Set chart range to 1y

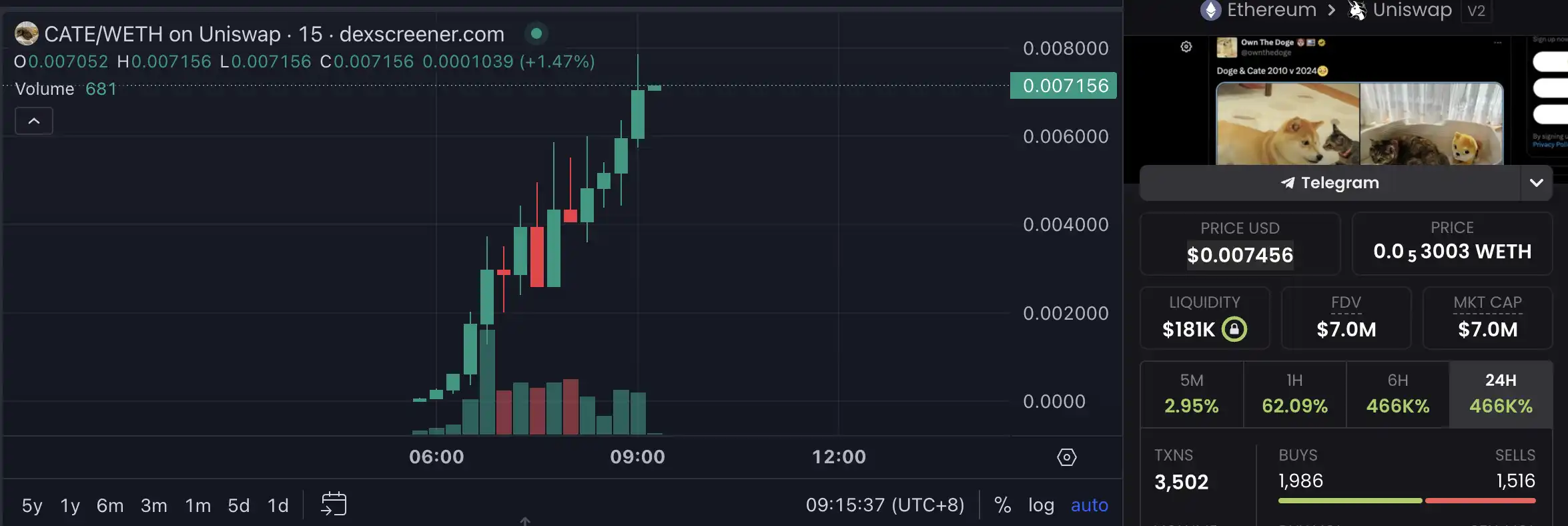click(x=70, y=505)
